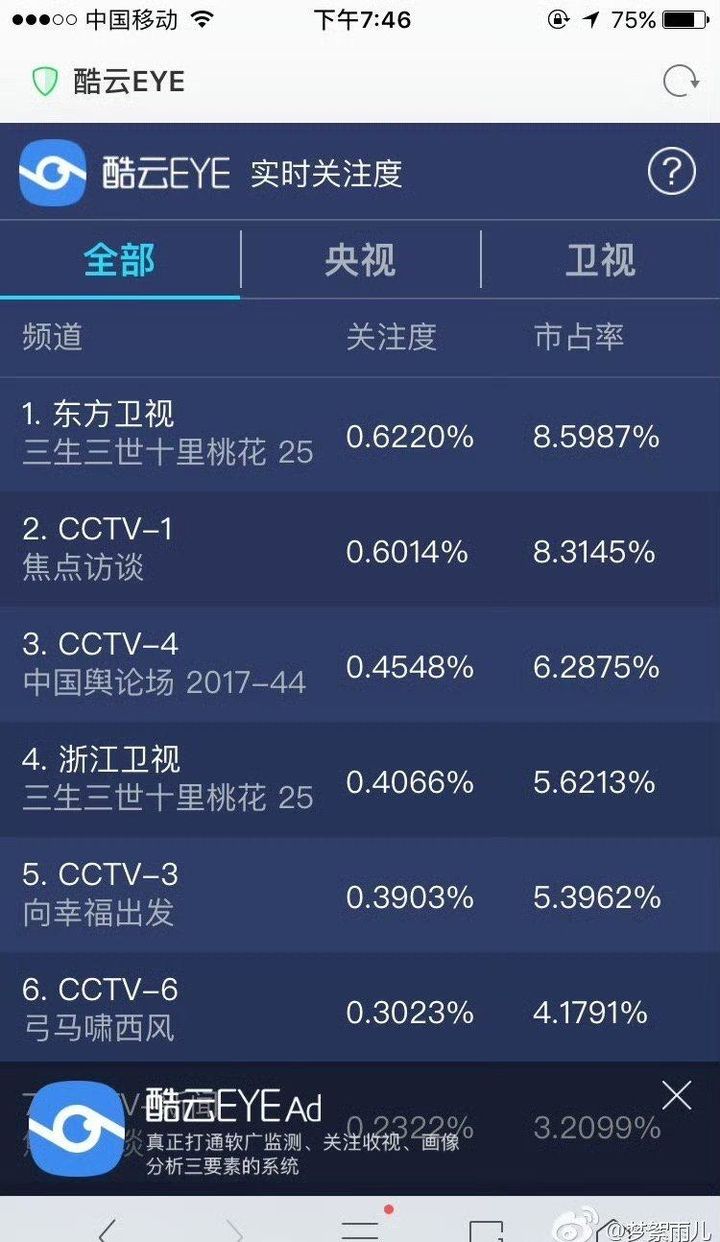Image resolution: width=720 pixels, height=1242 pixels.
Task: Open the help question mark icon
Action: point(671,172)
